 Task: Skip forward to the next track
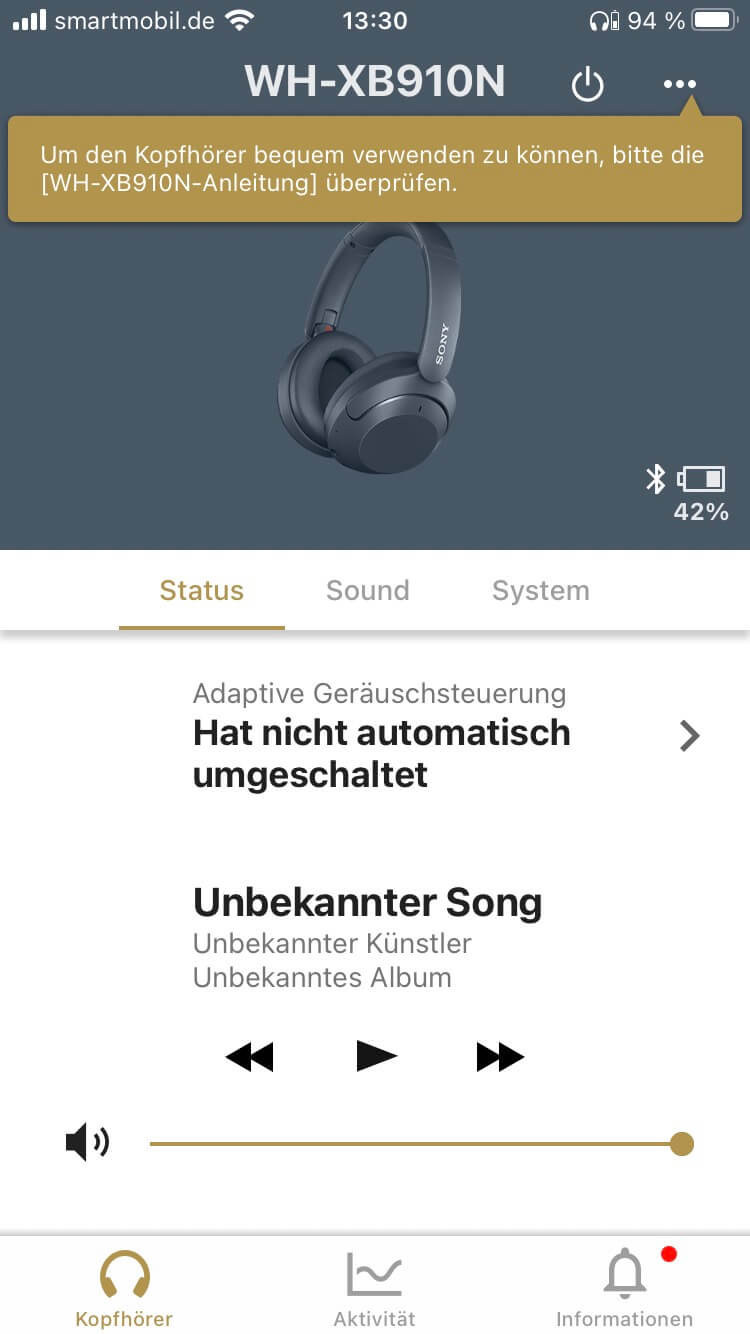pyautogui.click(x=500, y=1056)
